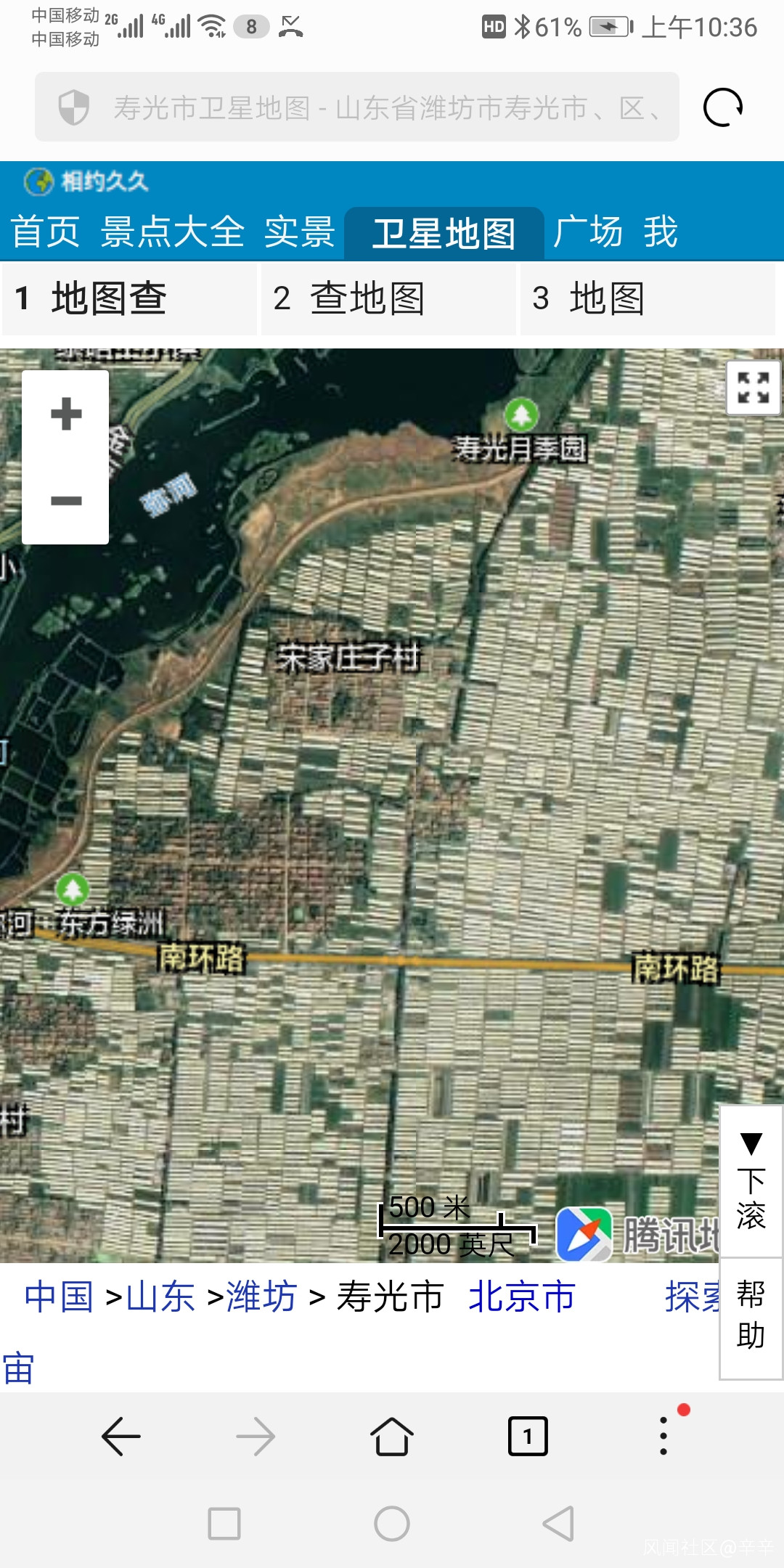Tap the 下滚 scroll-down button

tap(751, 1182)
